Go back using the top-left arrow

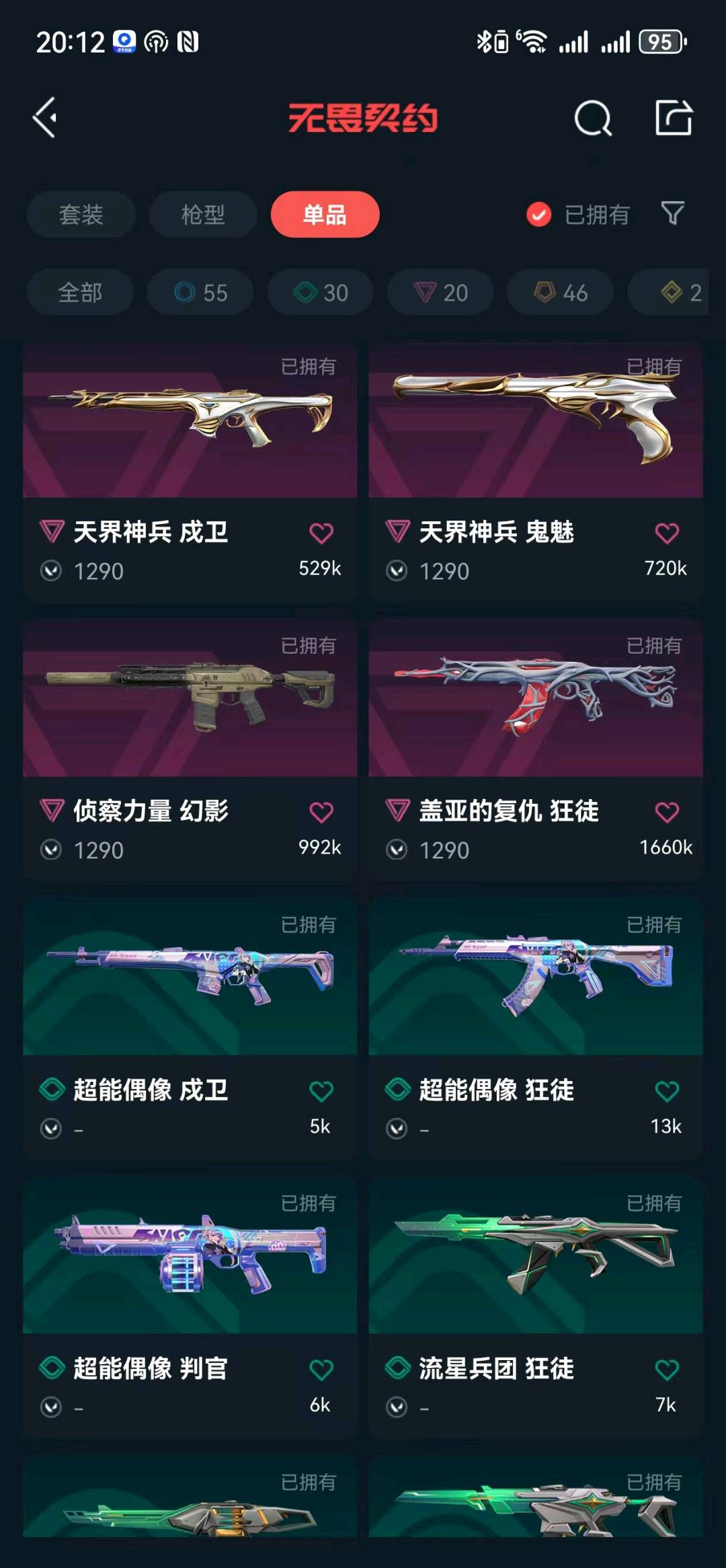click(x=46, y=118)
